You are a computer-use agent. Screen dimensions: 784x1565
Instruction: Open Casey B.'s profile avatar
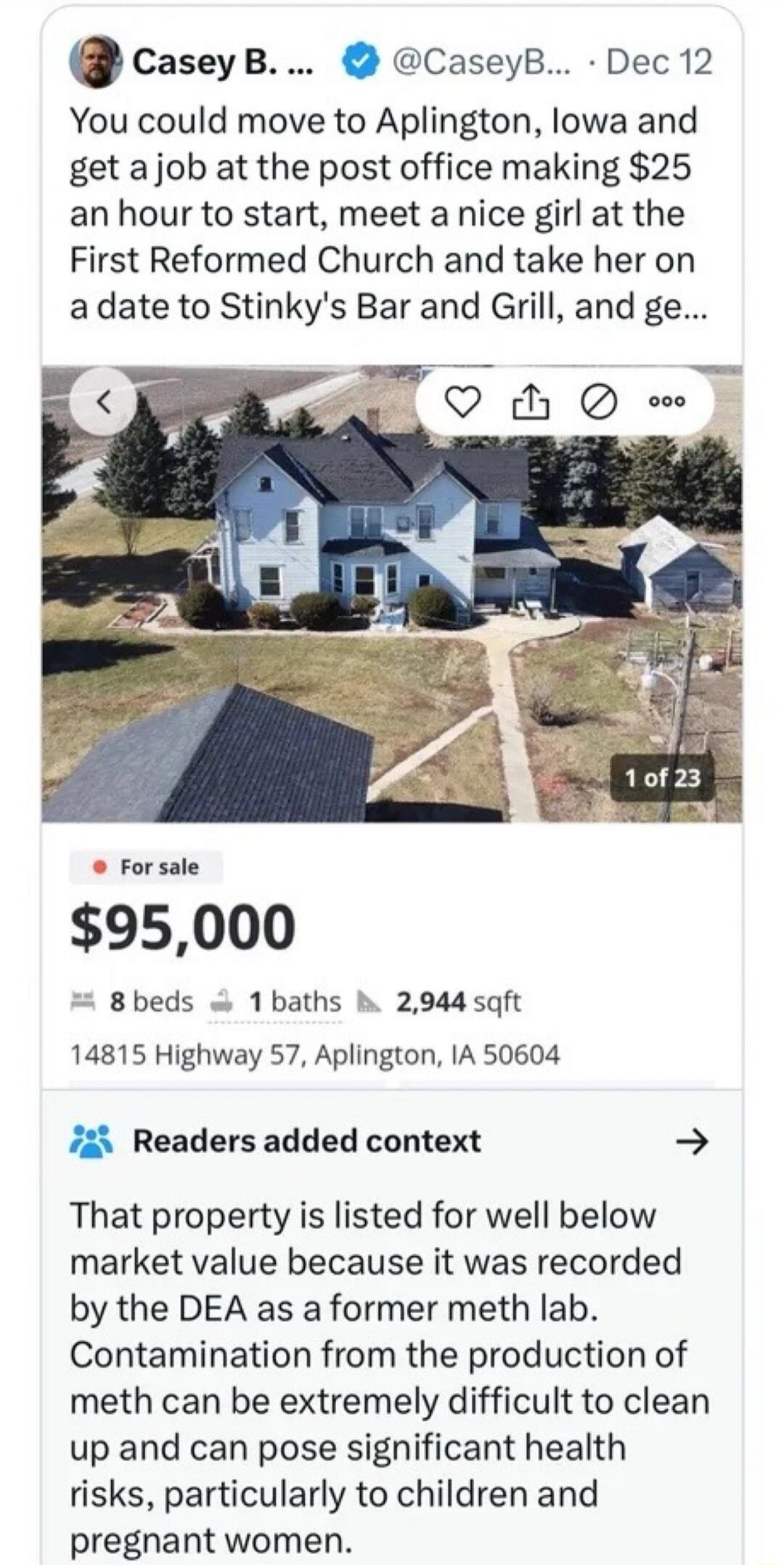96,62
